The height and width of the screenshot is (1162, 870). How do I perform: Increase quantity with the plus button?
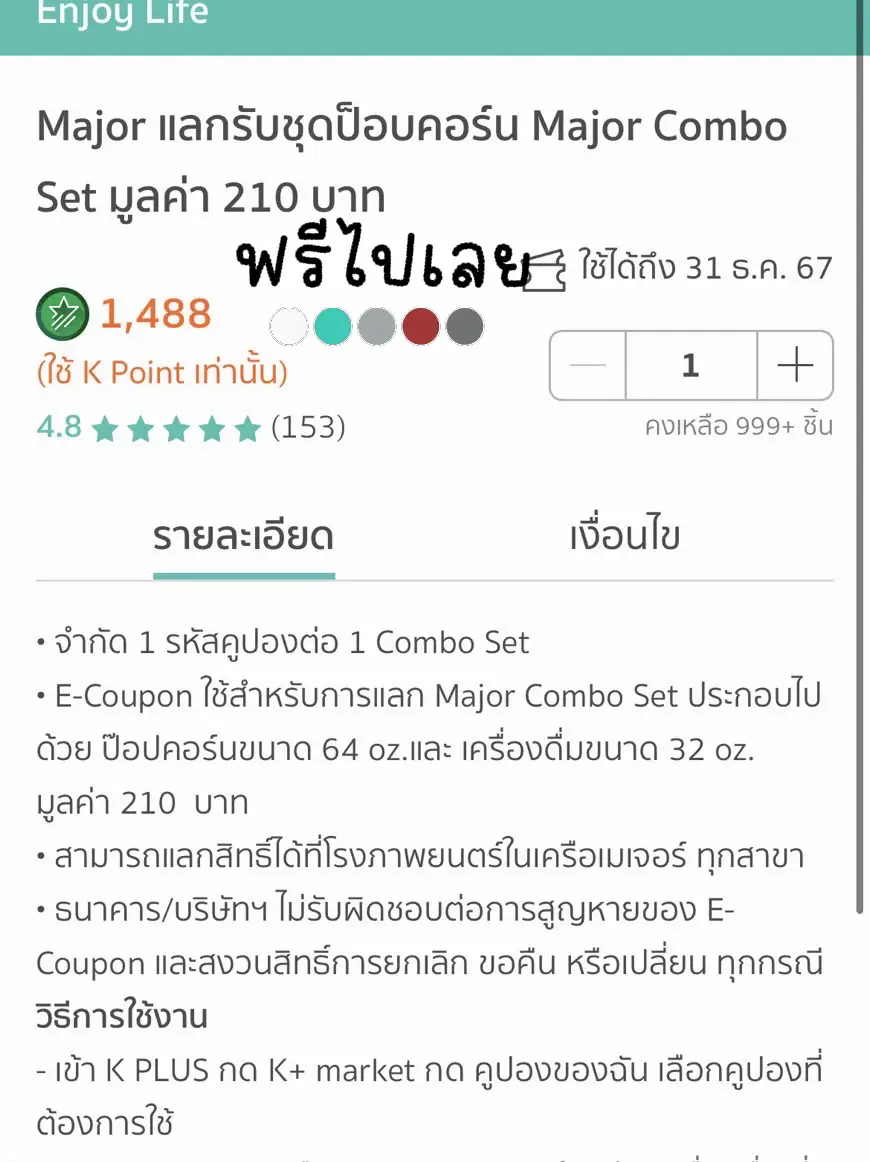[x=795, y=366]
